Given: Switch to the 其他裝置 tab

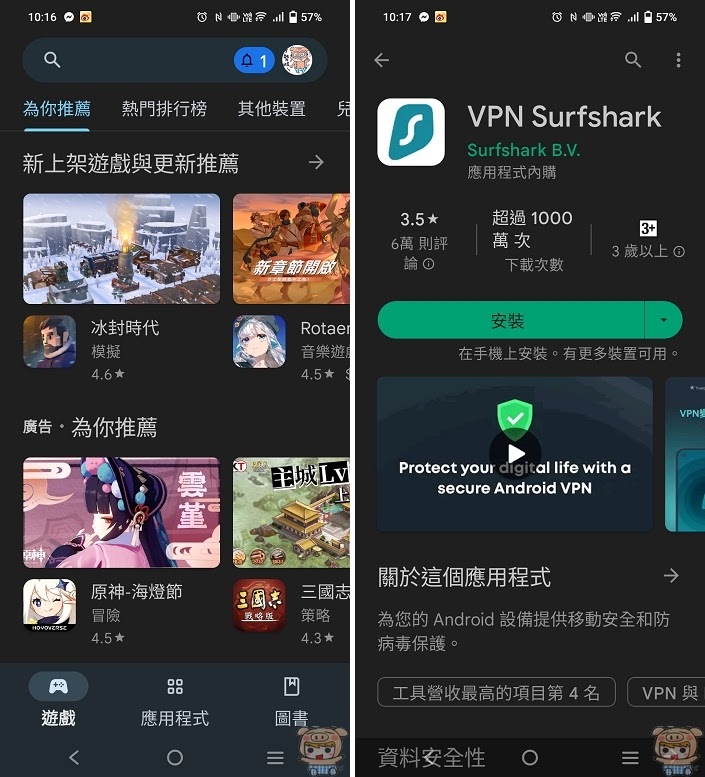Looking at the screenshot, I should tap(271, 109).
